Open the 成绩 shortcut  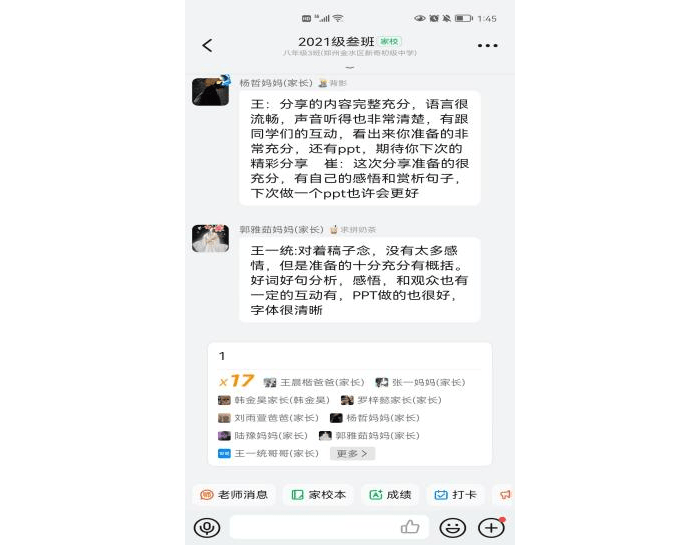390,494
